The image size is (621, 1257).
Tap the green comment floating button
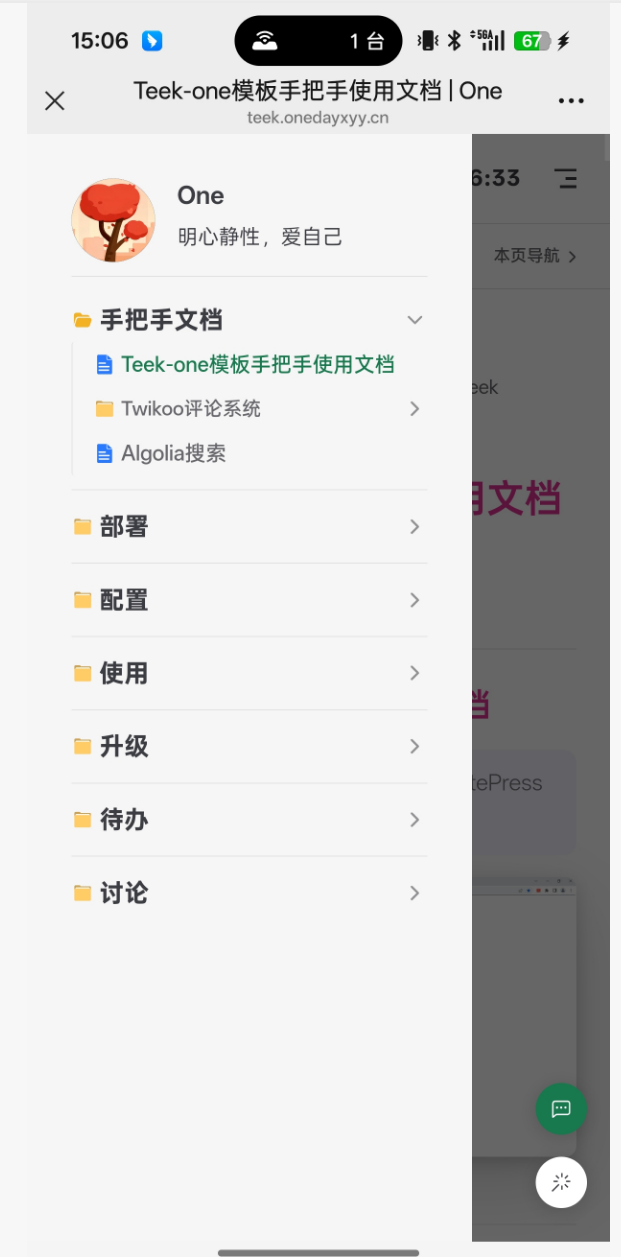561,1108
